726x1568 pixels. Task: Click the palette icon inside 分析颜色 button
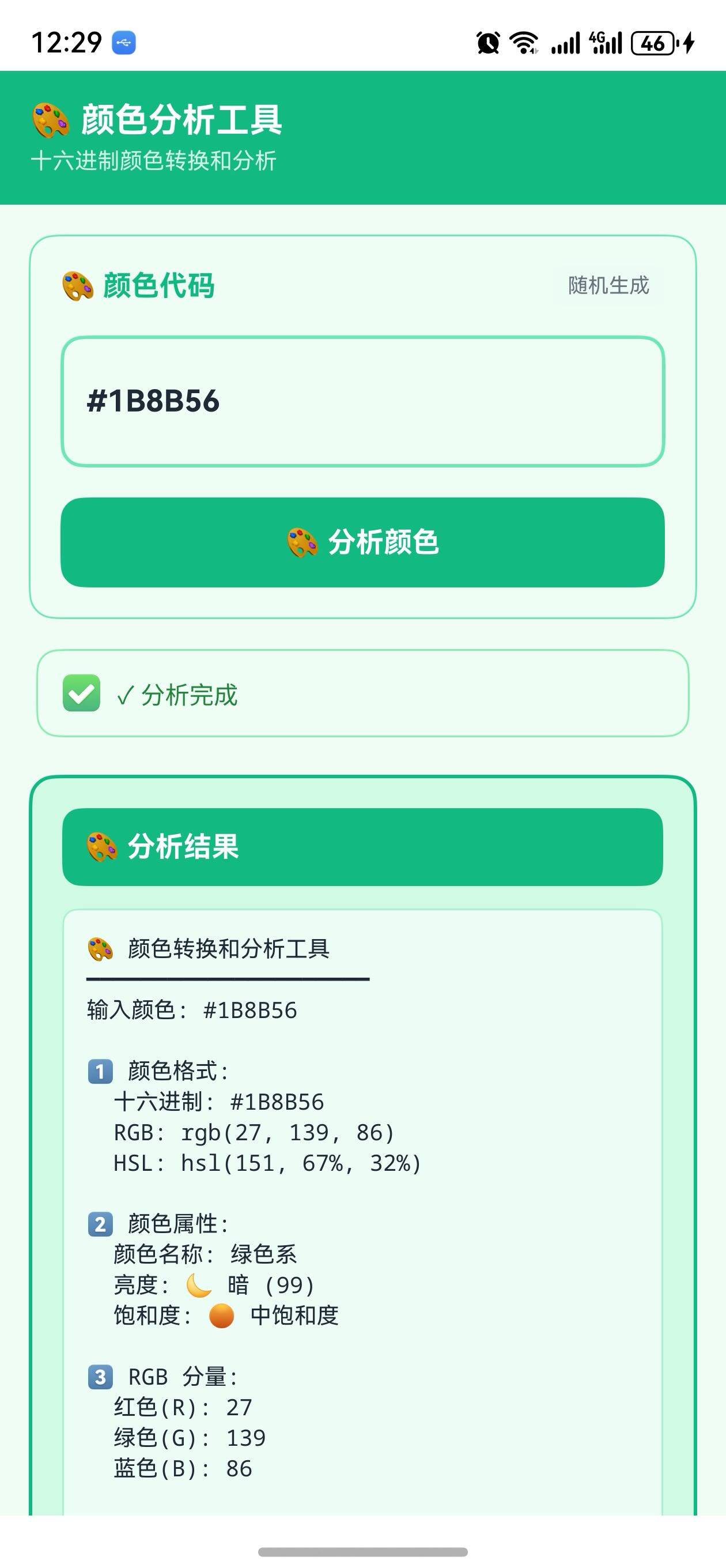(301, 544)
